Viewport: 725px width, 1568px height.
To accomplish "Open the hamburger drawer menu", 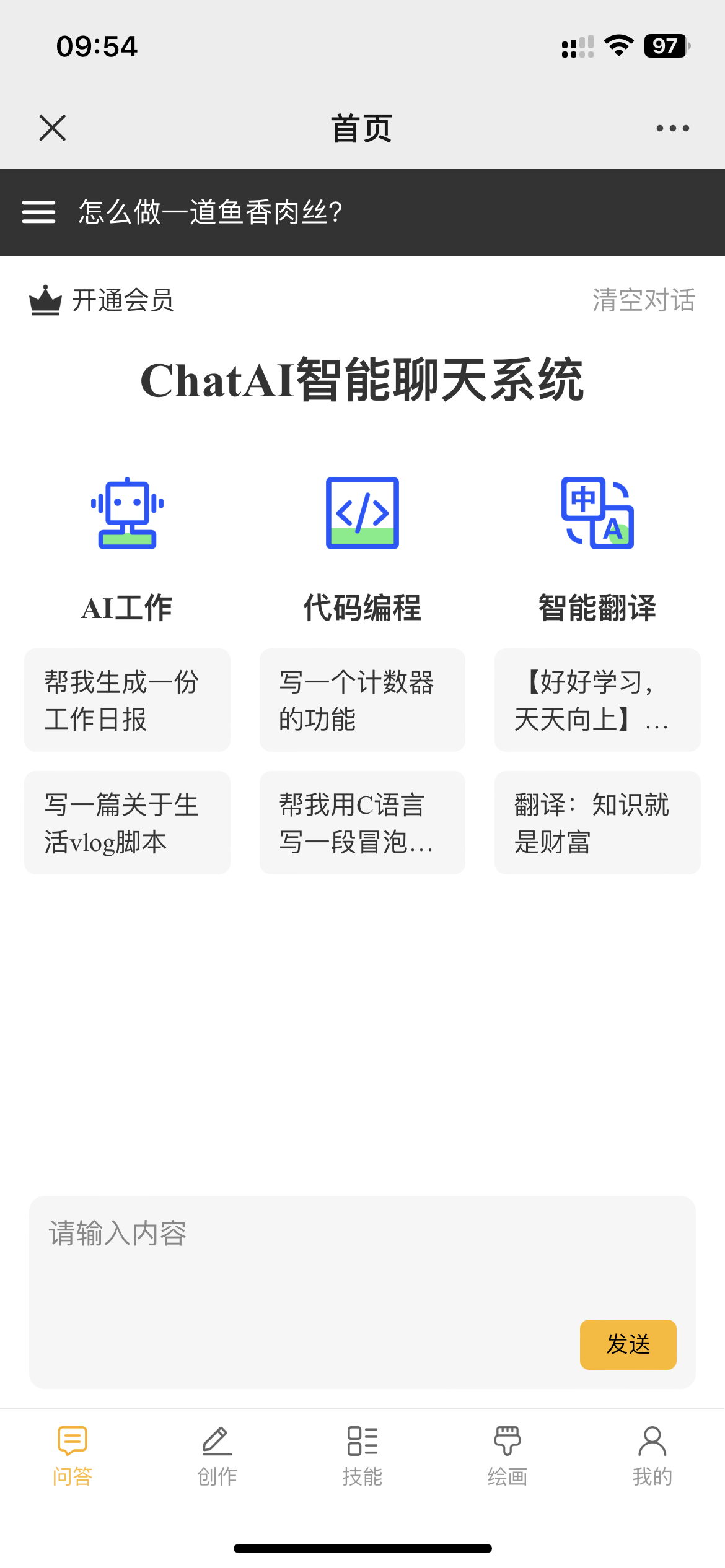I will tap(38, 212).
